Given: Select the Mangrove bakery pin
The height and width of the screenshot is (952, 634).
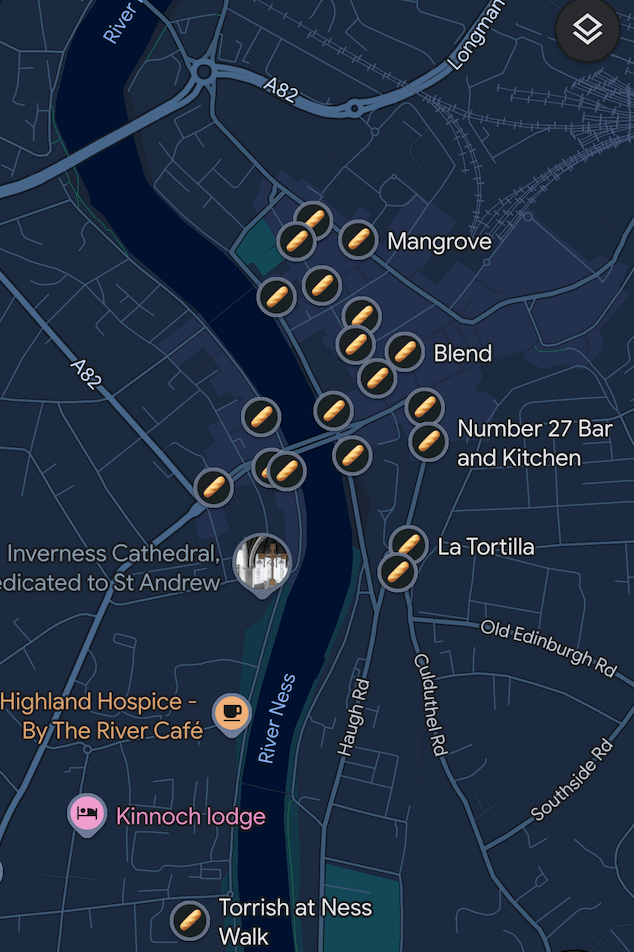Looking at the screenshot, I should (358, 240).
